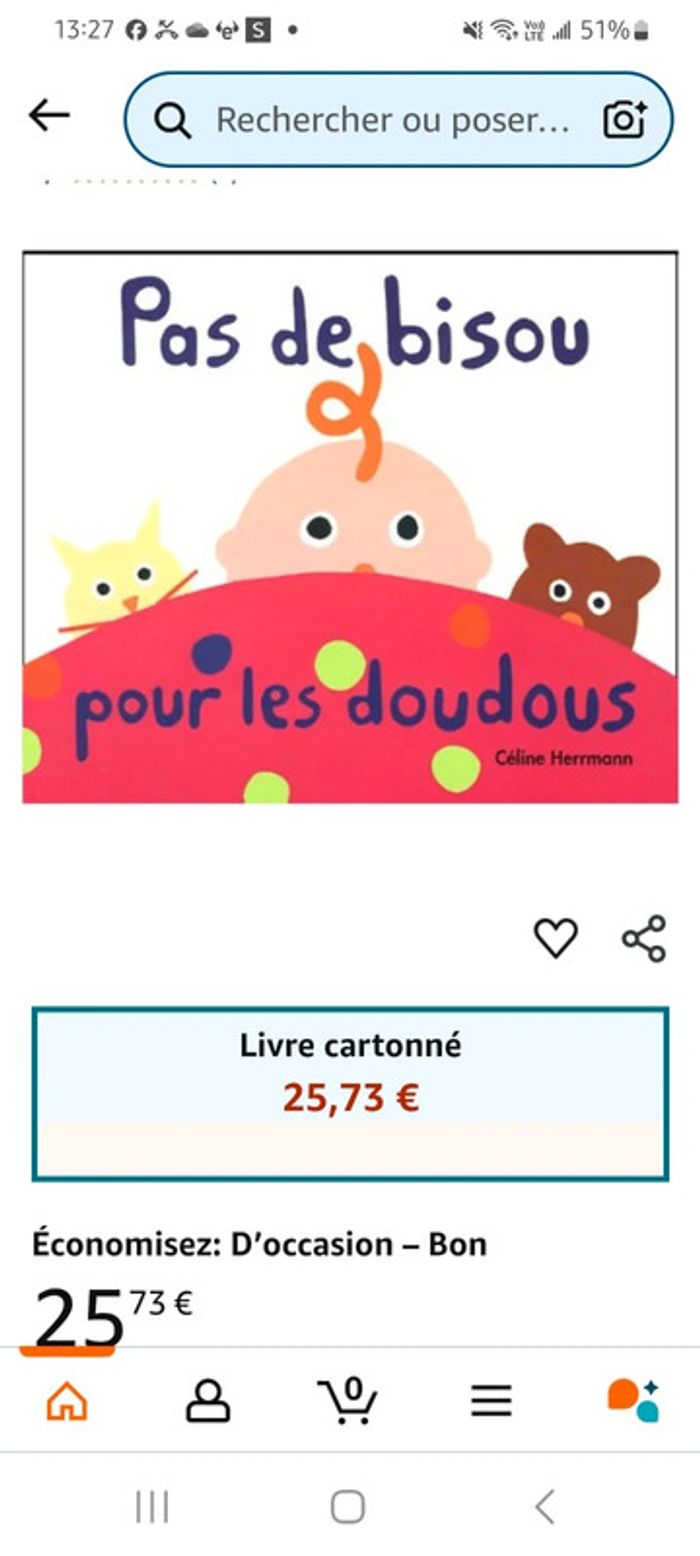Open the Pas de bisou book cover
The width and height of the screenshot is (700, 1556).
point(350,527)
